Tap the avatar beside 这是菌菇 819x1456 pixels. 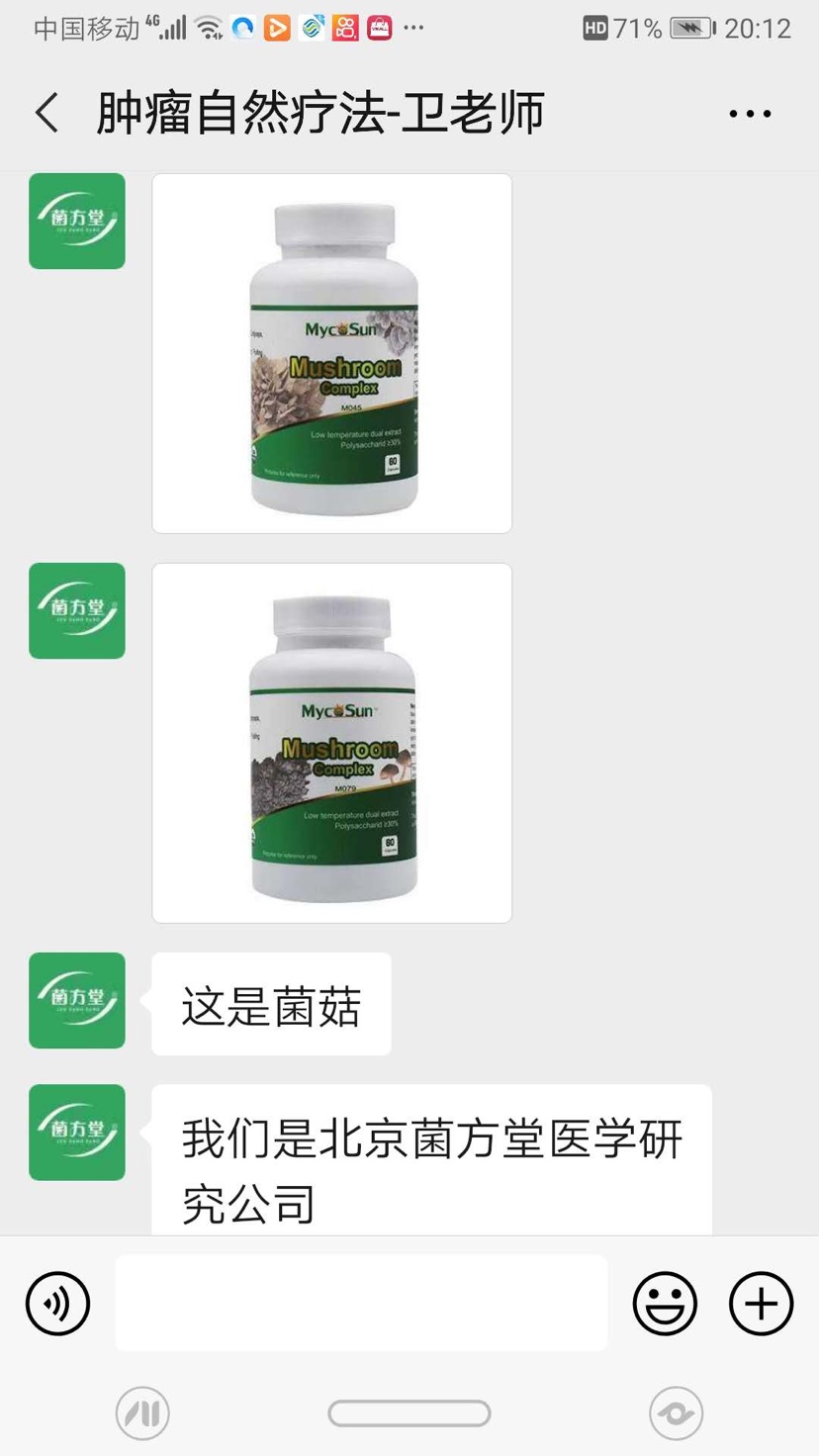[x=77, y=1000]
